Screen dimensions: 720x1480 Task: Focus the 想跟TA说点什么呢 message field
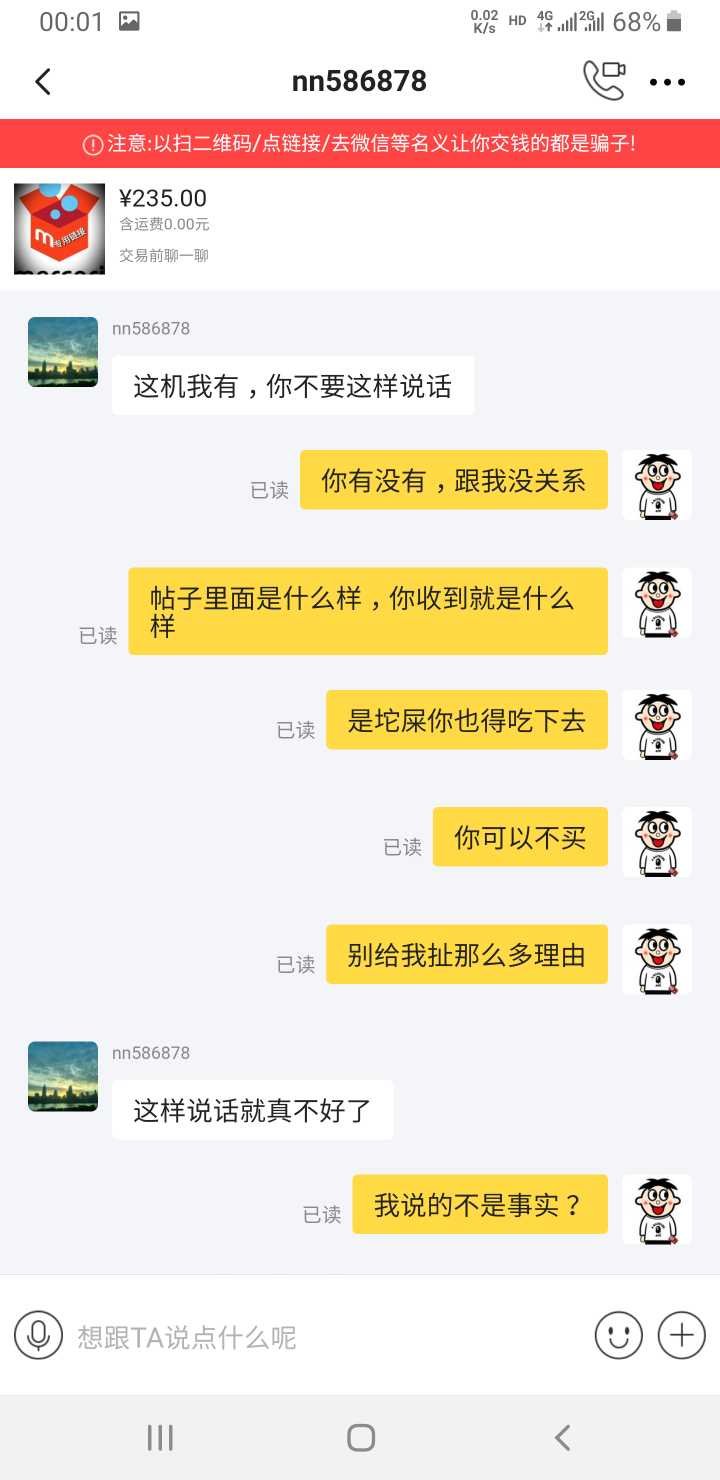320,1336
